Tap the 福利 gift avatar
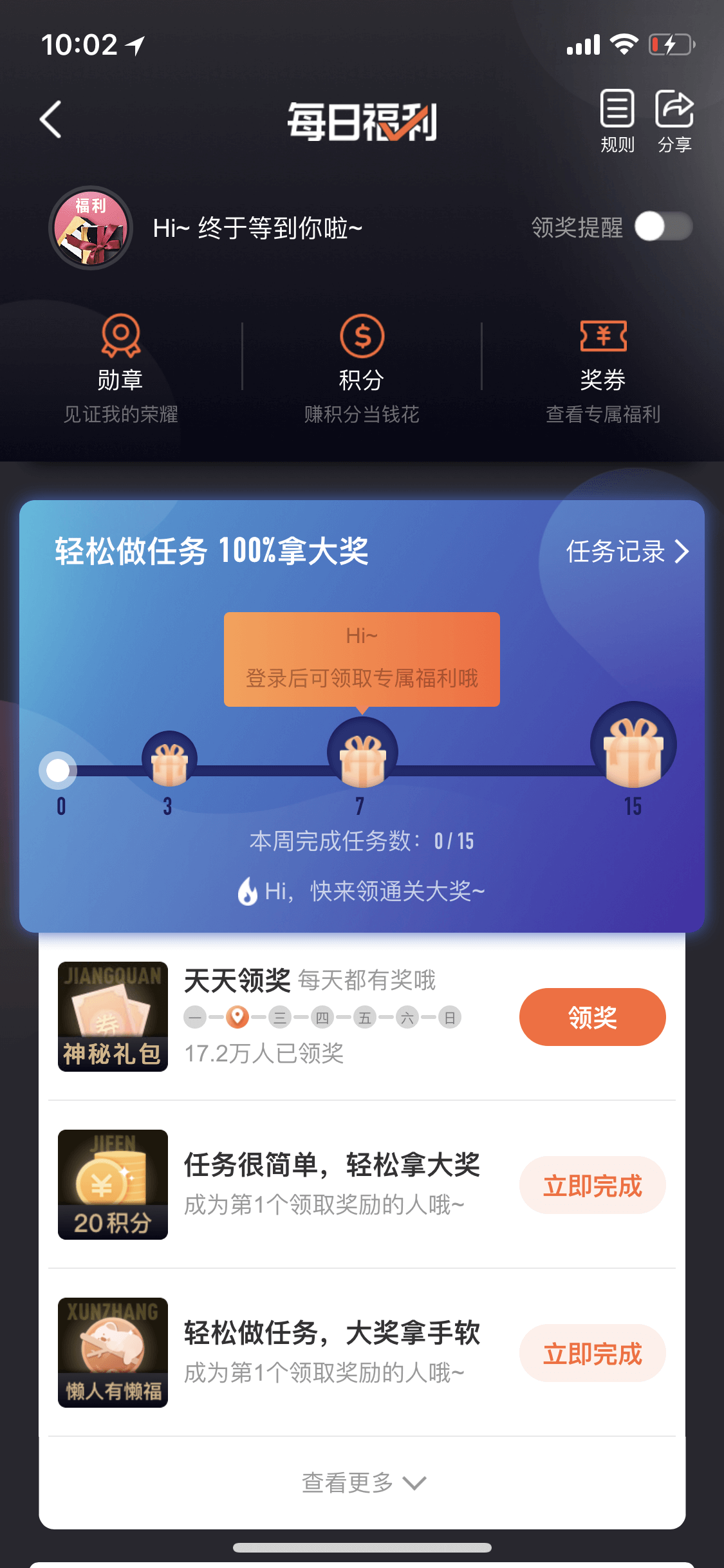This screenshot has width=724, height=1568. (x=91, y=228)
